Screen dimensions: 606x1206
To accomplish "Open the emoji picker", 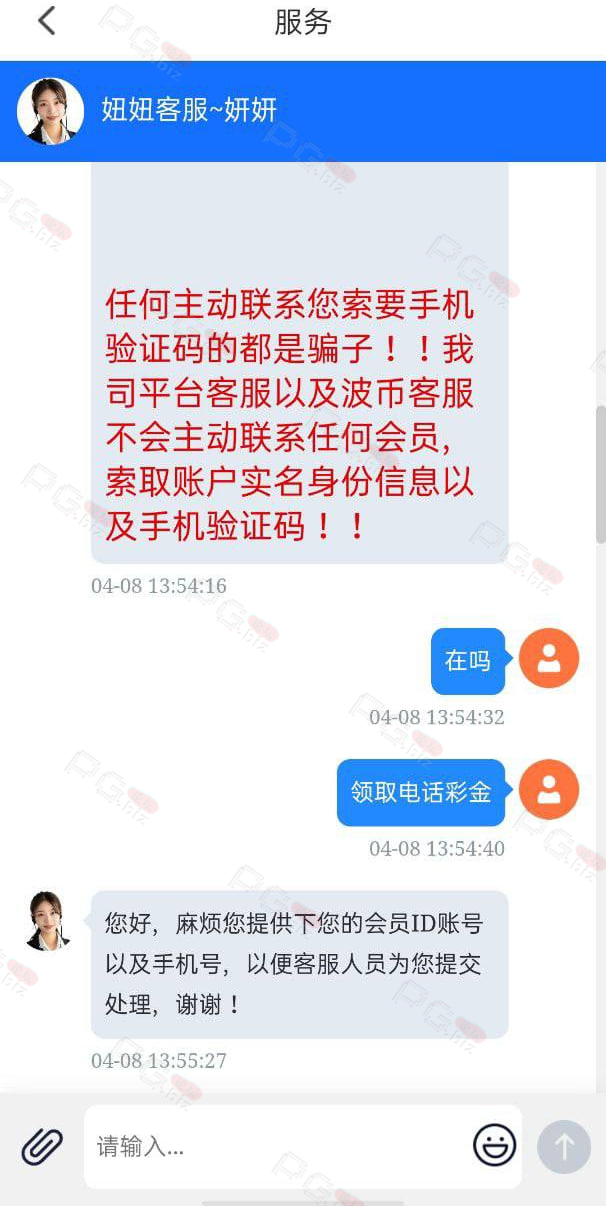I will point(495,1146).
